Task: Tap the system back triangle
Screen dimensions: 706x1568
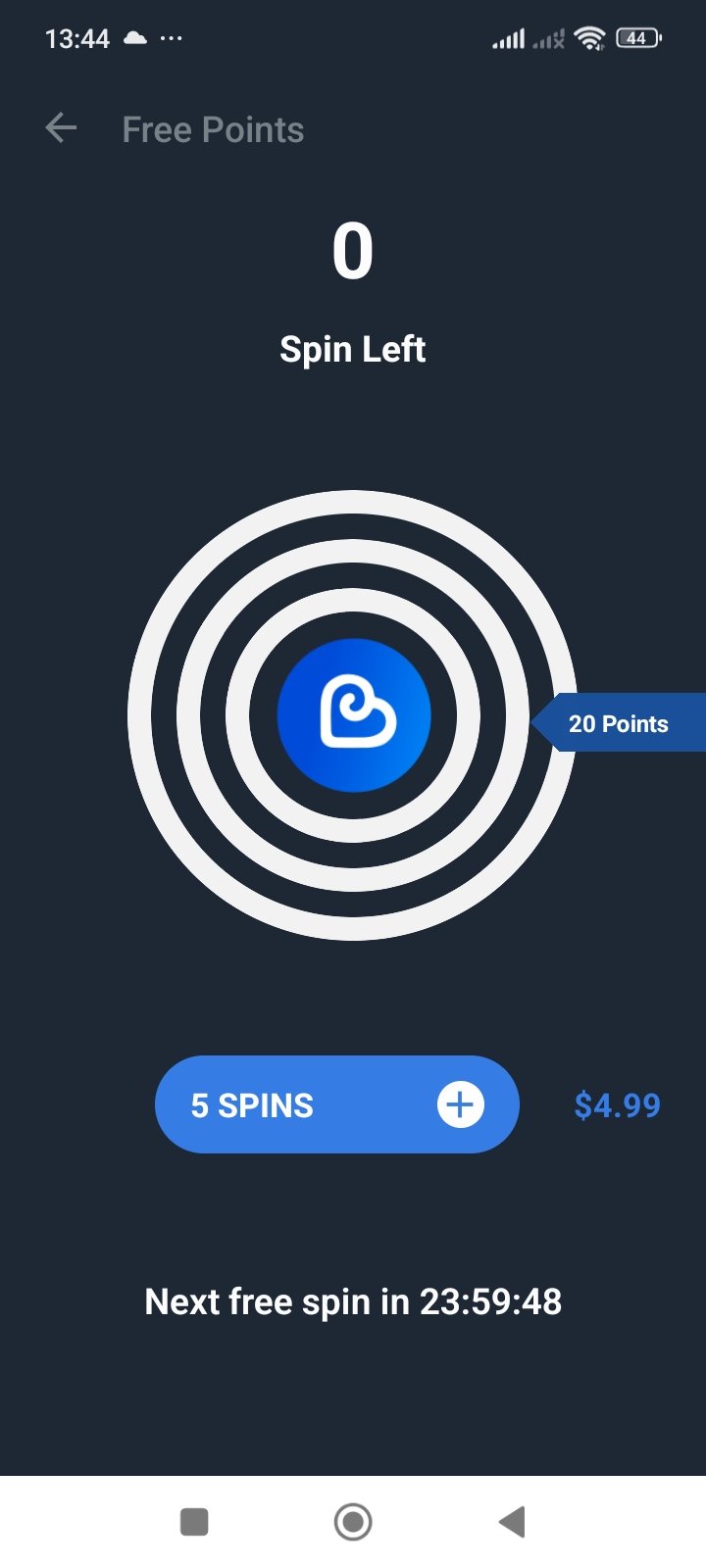Action: (x=512, y=1522)
